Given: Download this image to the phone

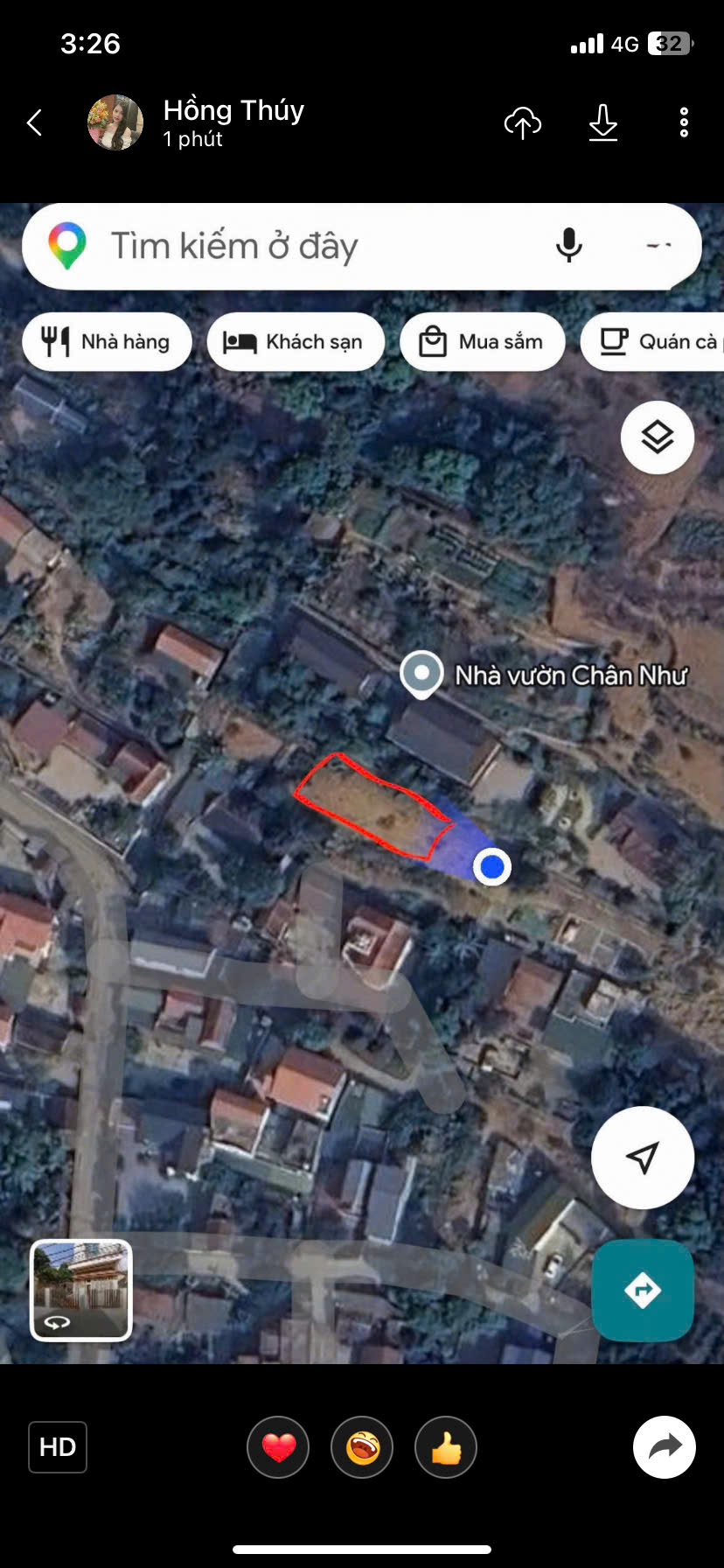Looking at the screenshot, I should click(603, 122).
